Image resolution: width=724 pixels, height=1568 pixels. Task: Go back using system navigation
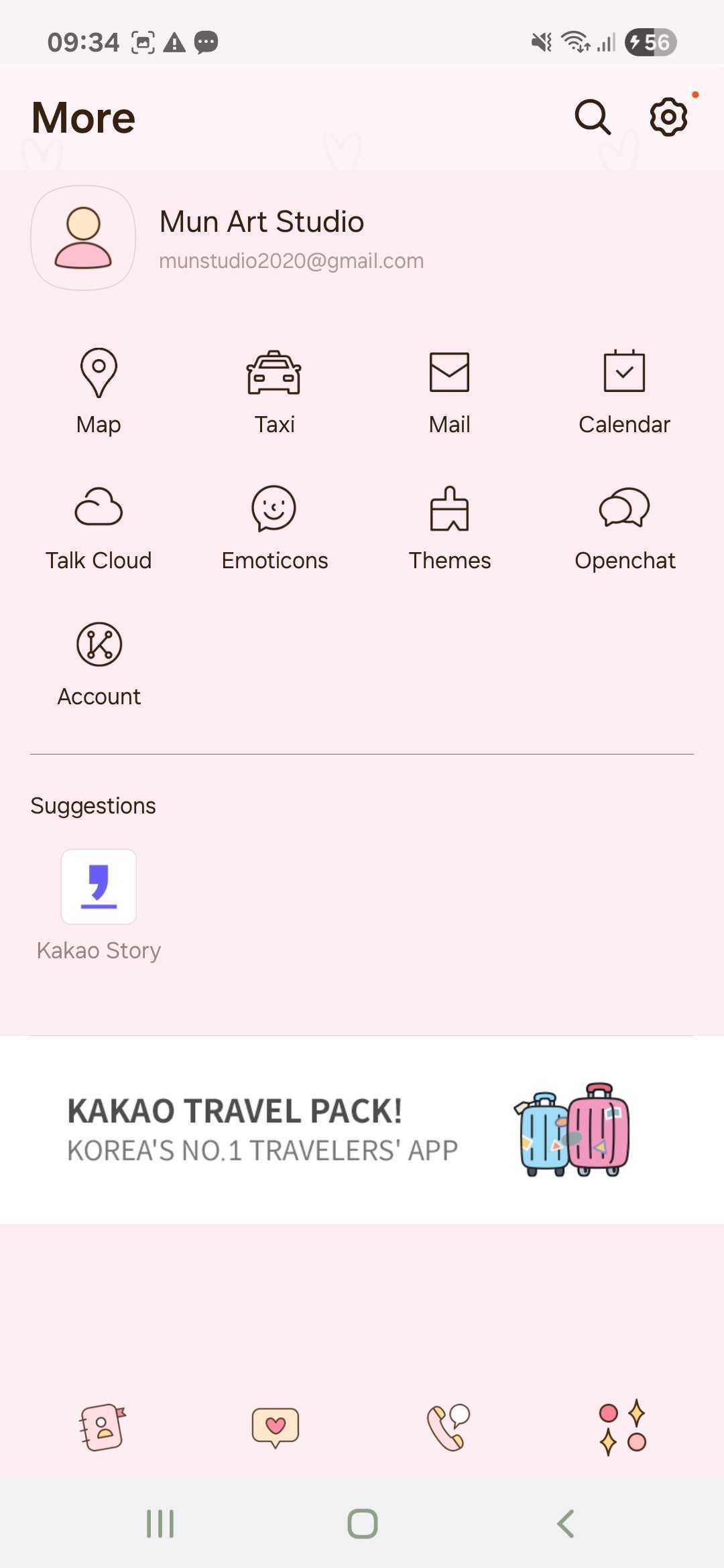tap(565, 1524)
